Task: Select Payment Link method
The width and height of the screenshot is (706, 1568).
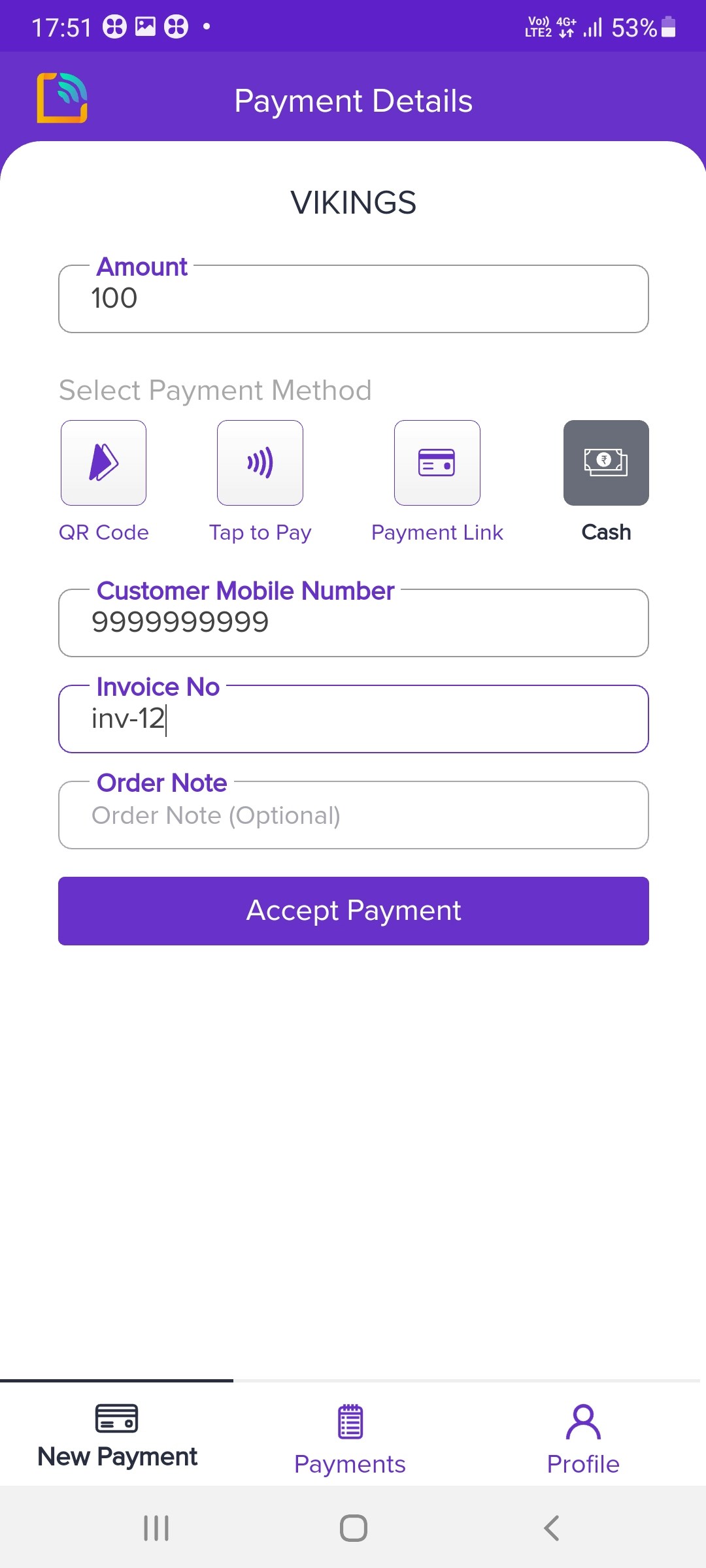Action: (x=437, y=463)
